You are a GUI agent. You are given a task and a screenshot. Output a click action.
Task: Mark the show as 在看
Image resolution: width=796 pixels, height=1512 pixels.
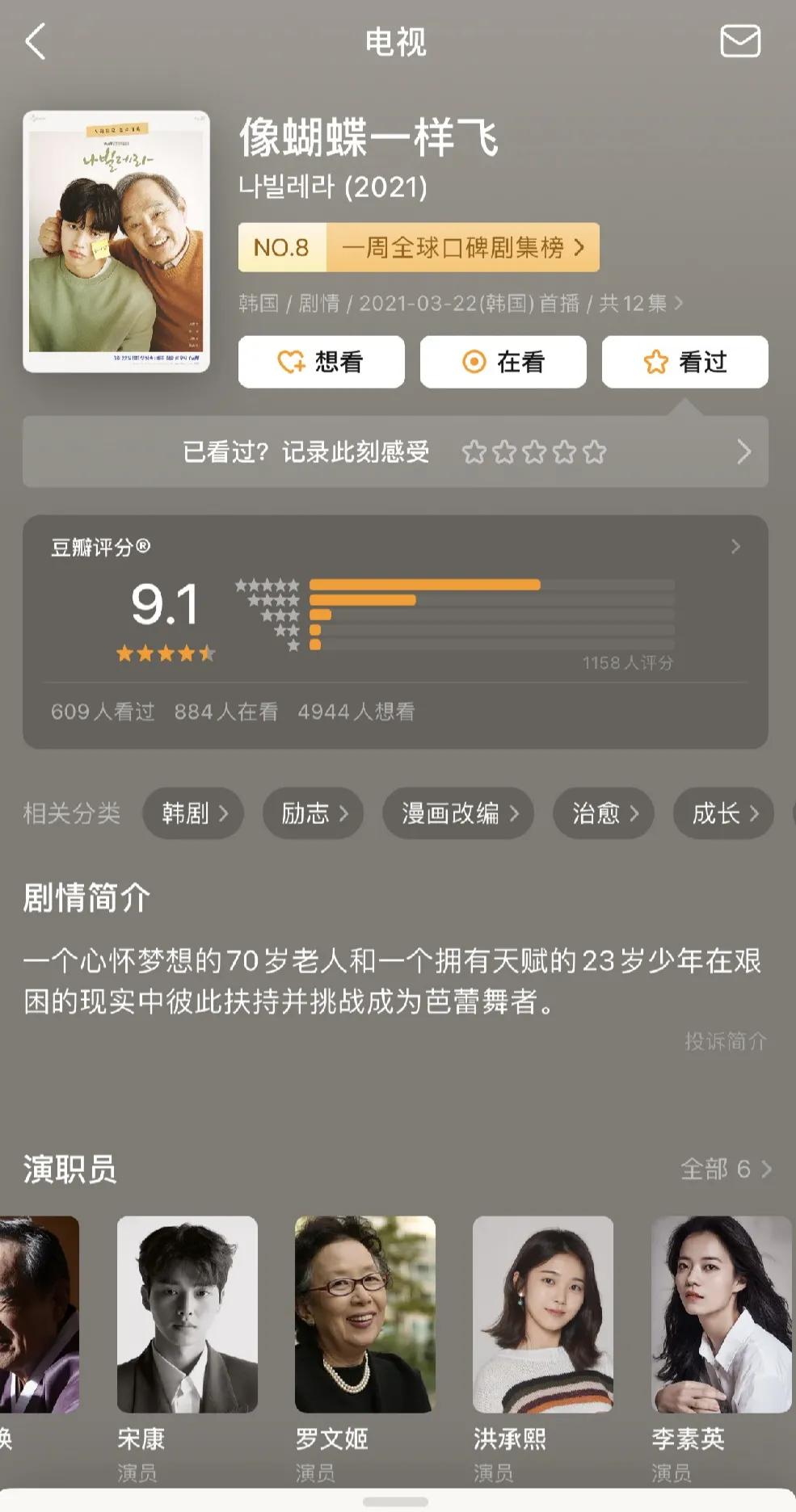click(x=503, y=362)
